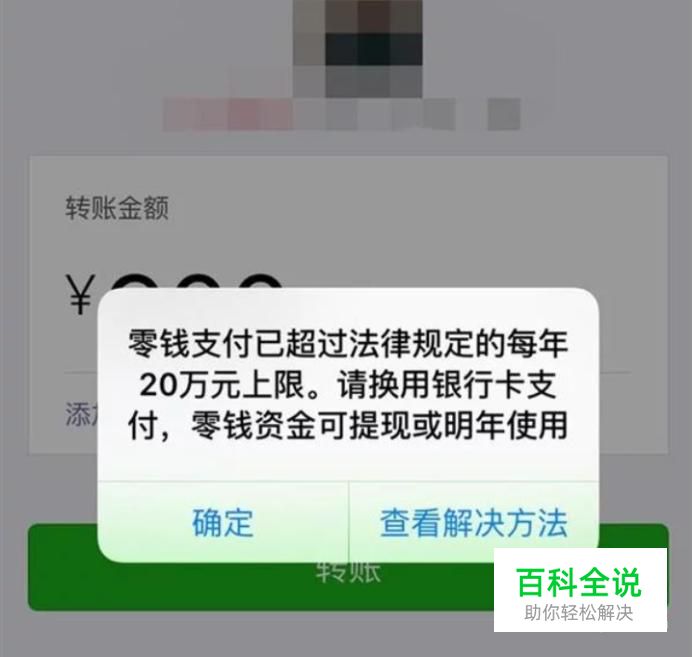Open 查看解决方法 in the dialog
692x657 pixels.
click(x=473, y=522)
